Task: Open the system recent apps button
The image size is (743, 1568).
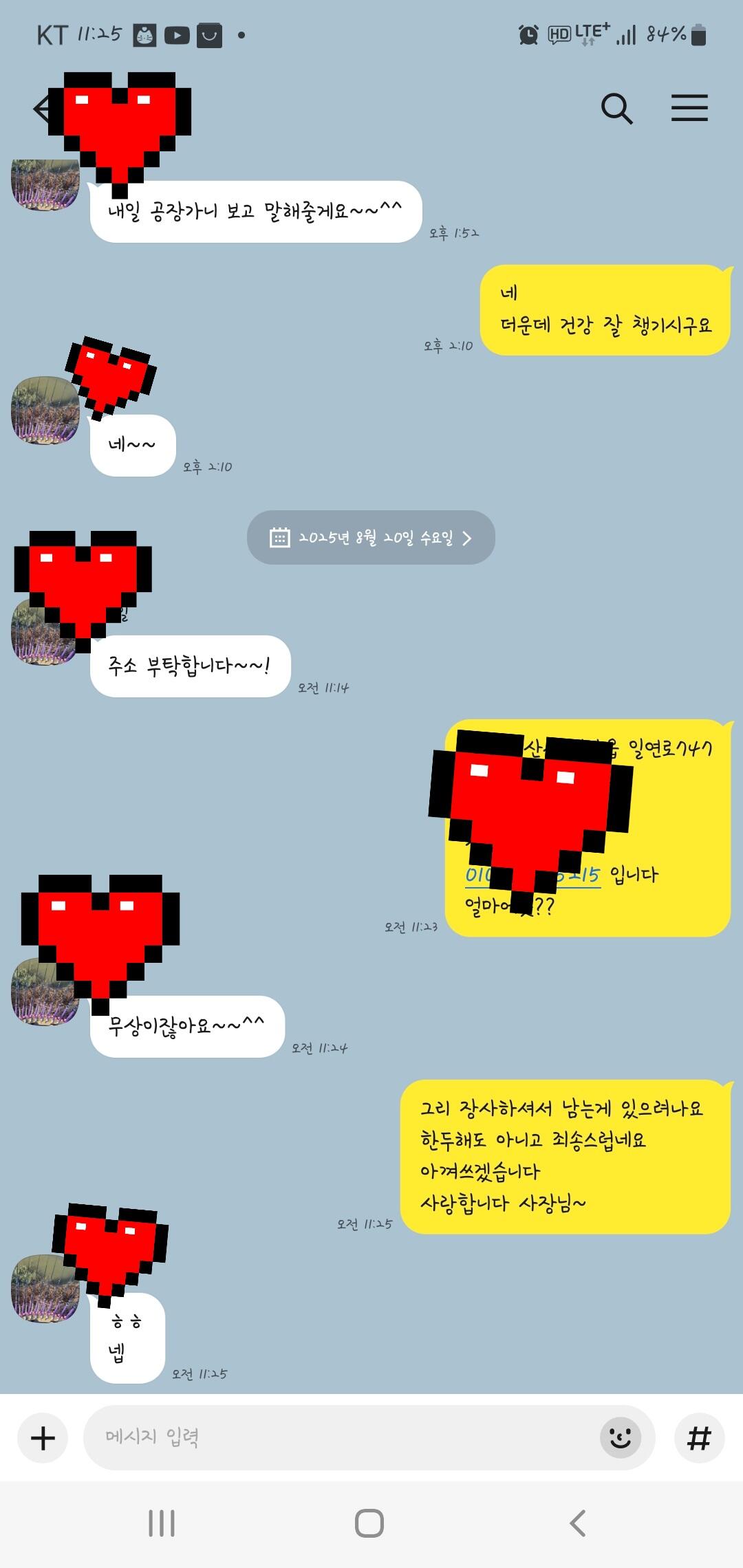Action: click(x=162, y=1523)
